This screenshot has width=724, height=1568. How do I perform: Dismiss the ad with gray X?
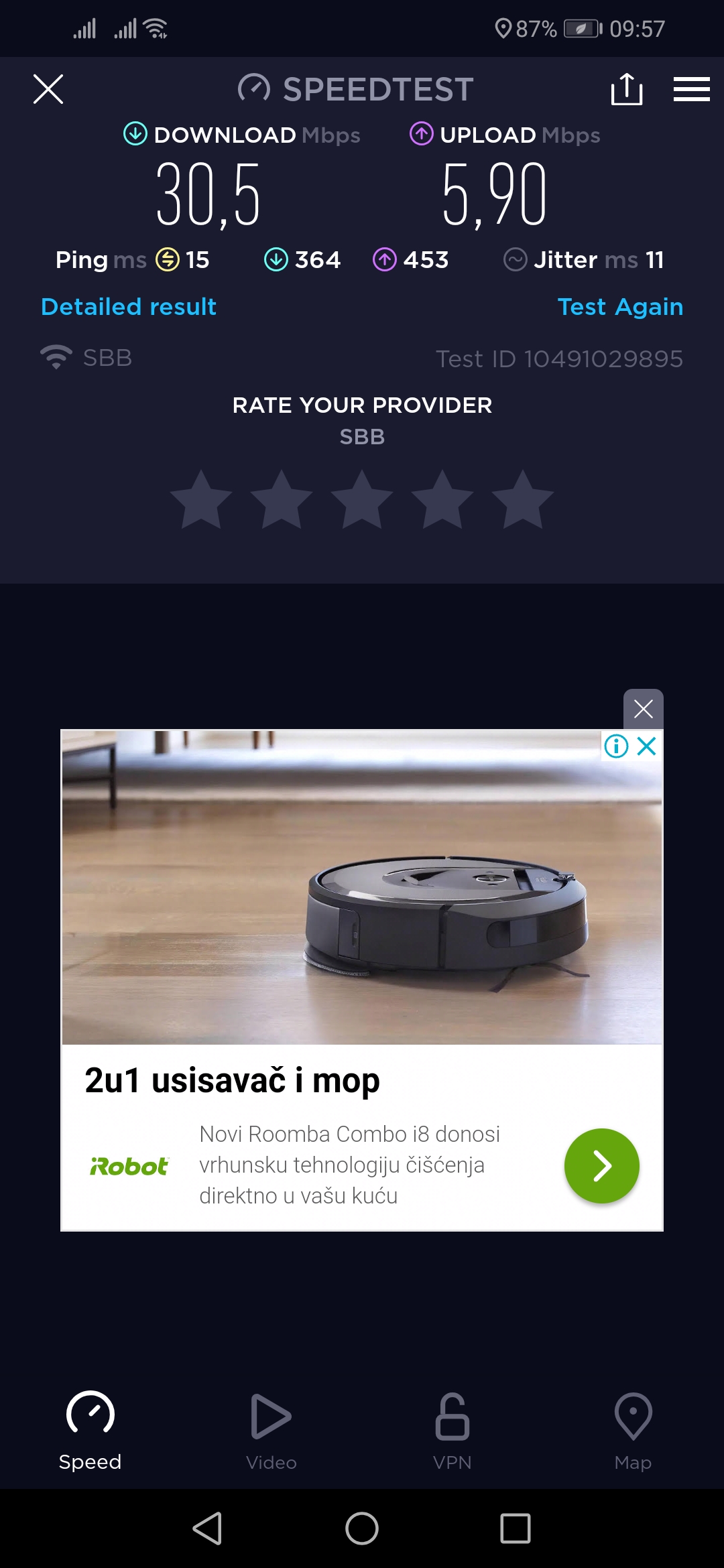(x=643, y=709)
